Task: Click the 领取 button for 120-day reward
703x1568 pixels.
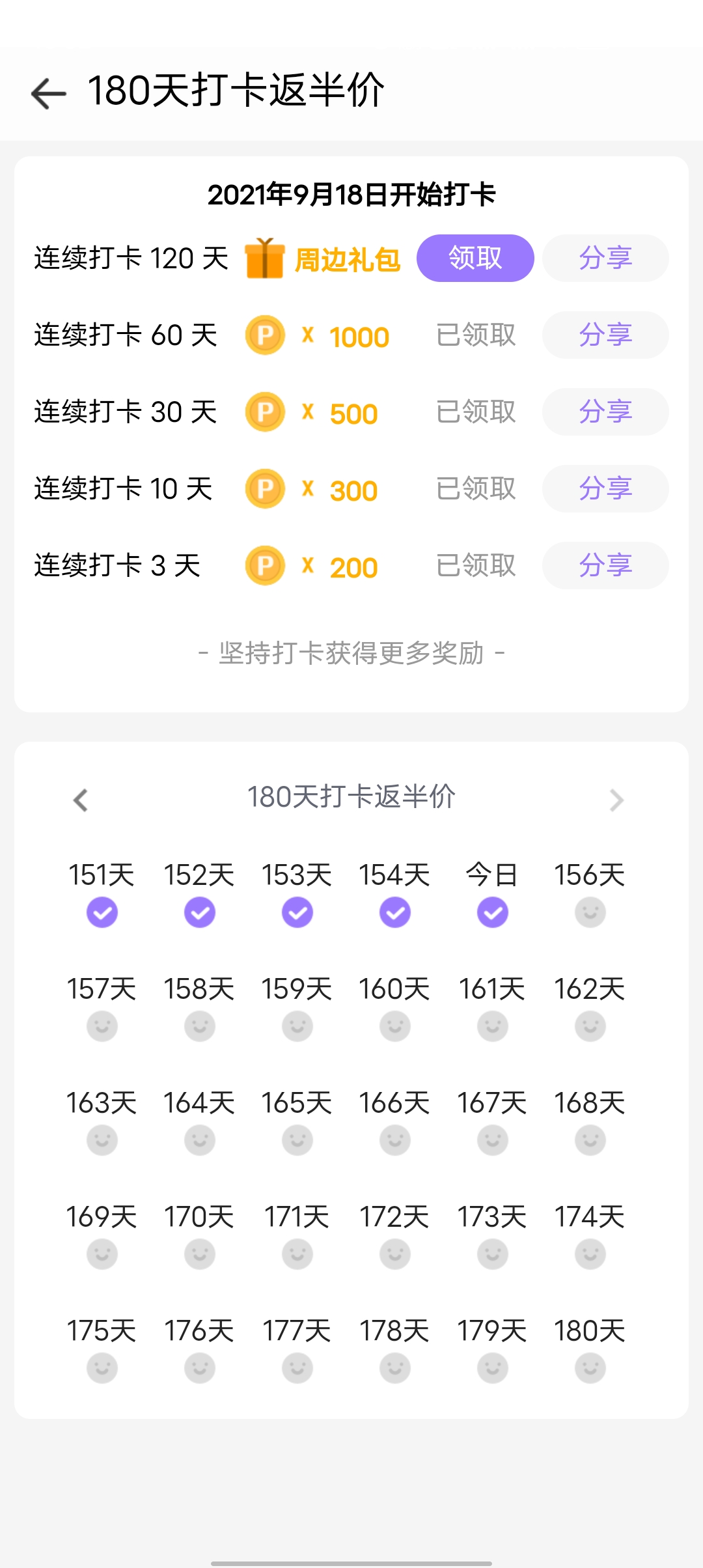Action: coord(475,258)
